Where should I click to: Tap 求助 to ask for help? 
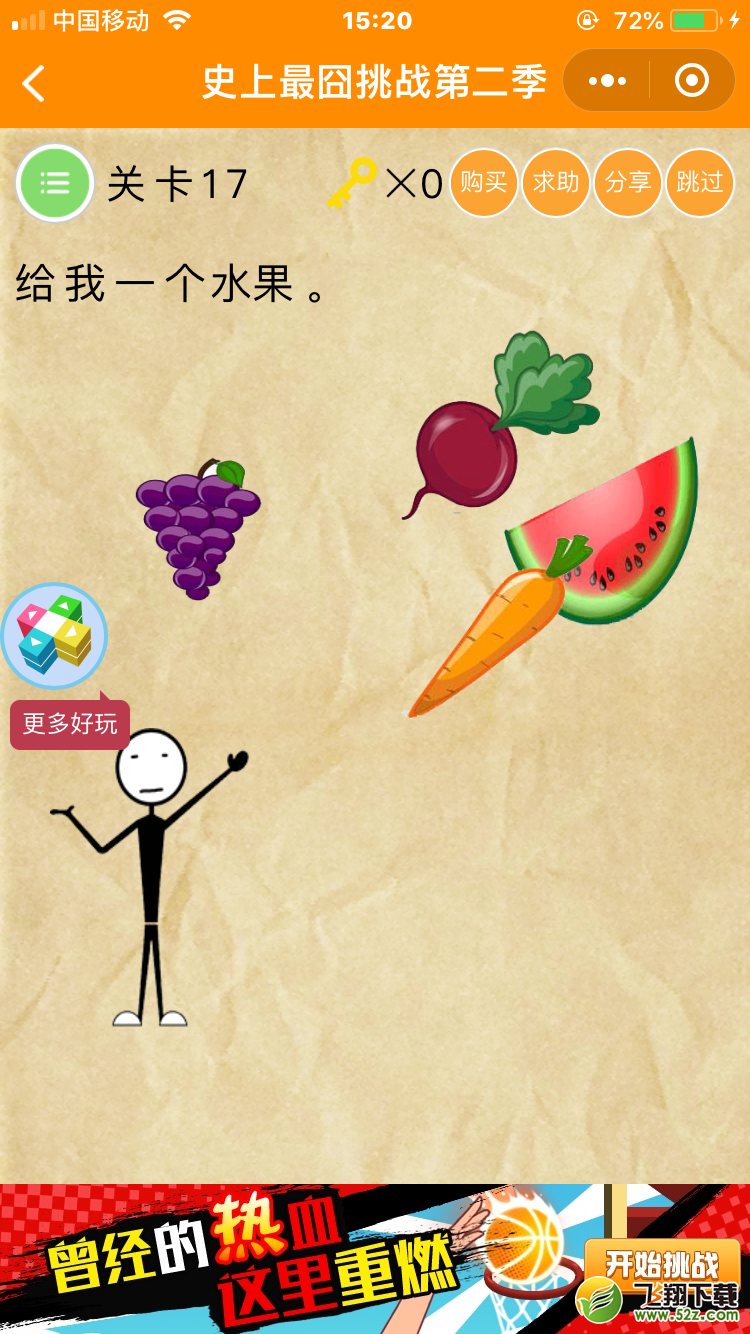coord(556,182)
